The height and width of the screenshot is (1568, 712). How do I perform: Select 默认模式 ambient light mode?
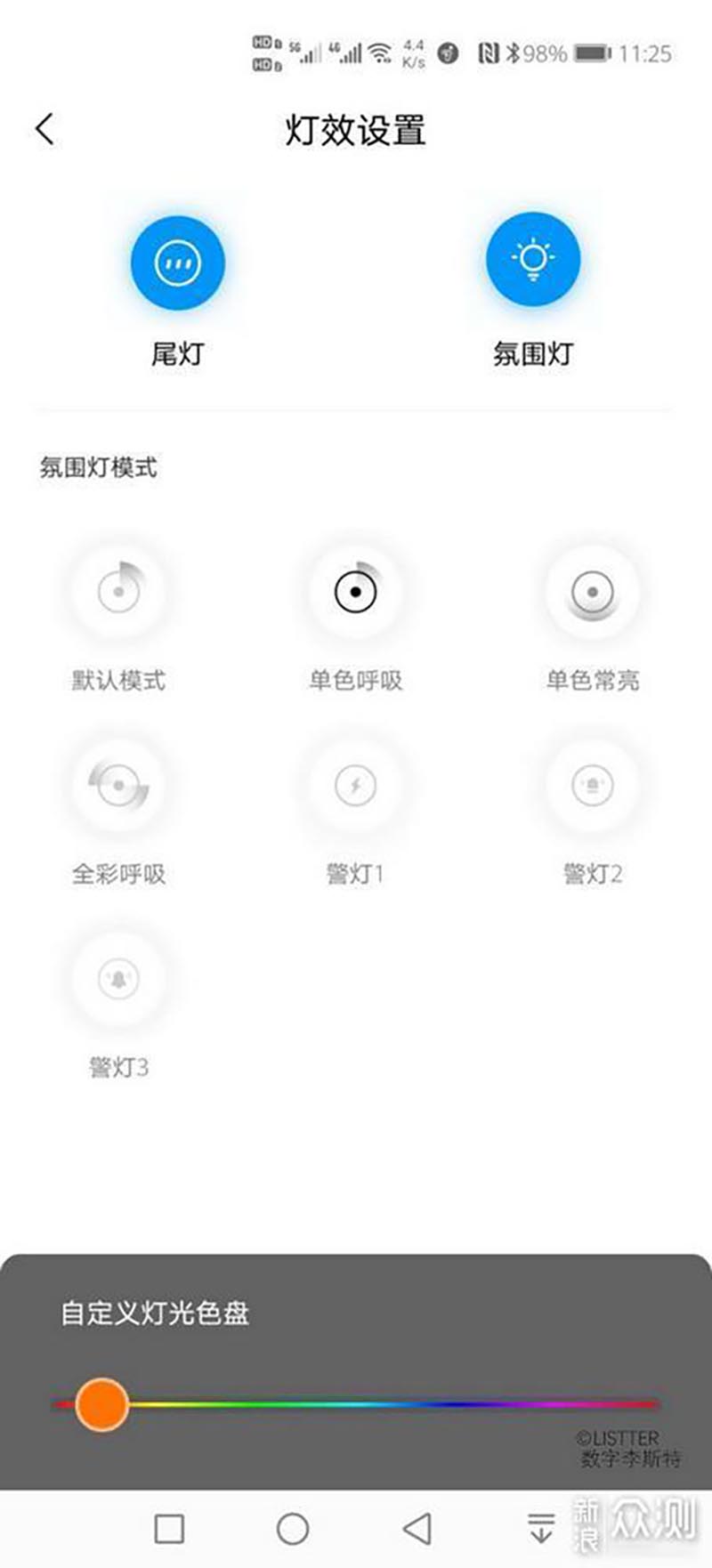tap(118, 591)
